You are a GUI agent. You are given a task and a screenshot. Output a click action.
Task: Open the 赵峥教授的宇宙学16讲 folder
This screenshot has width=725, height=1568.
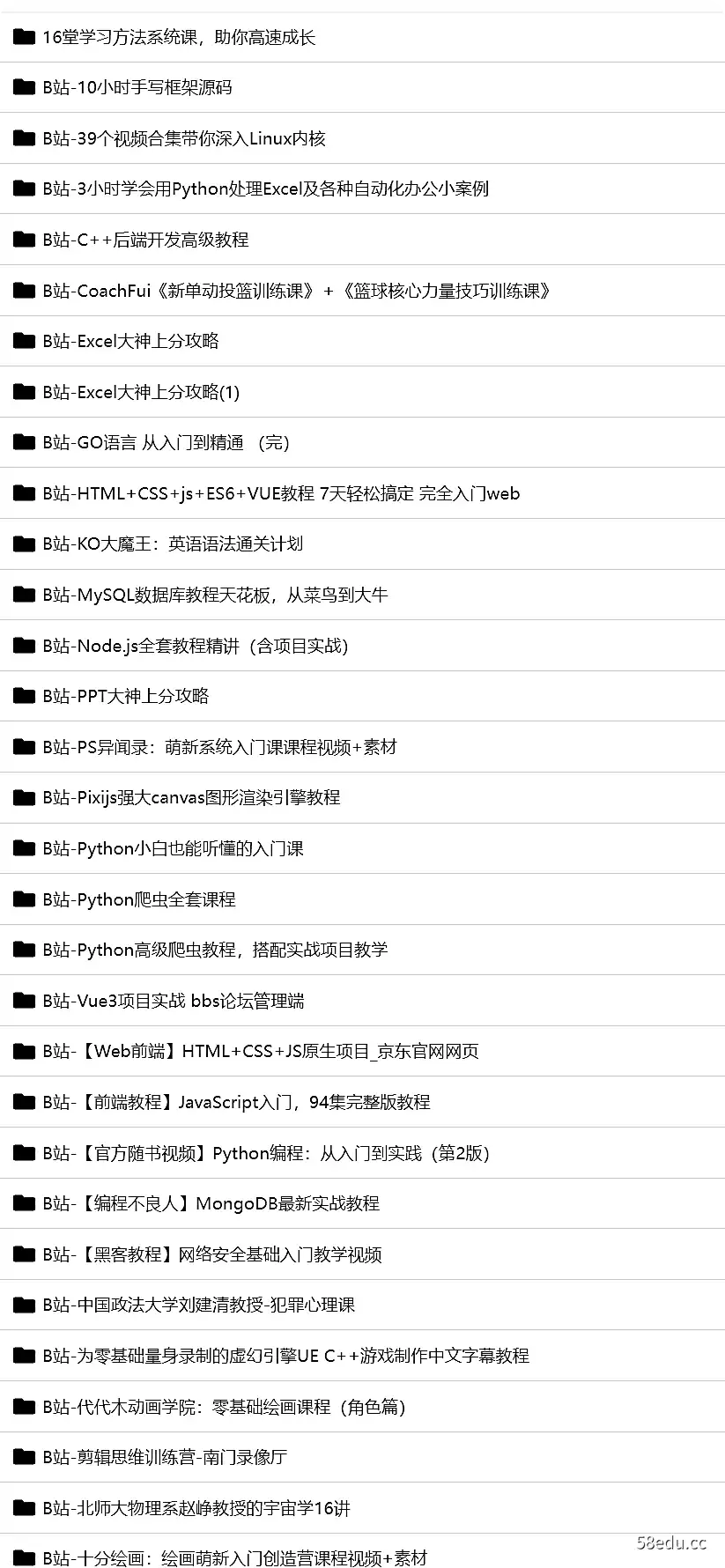click(x=196, y=1508)
